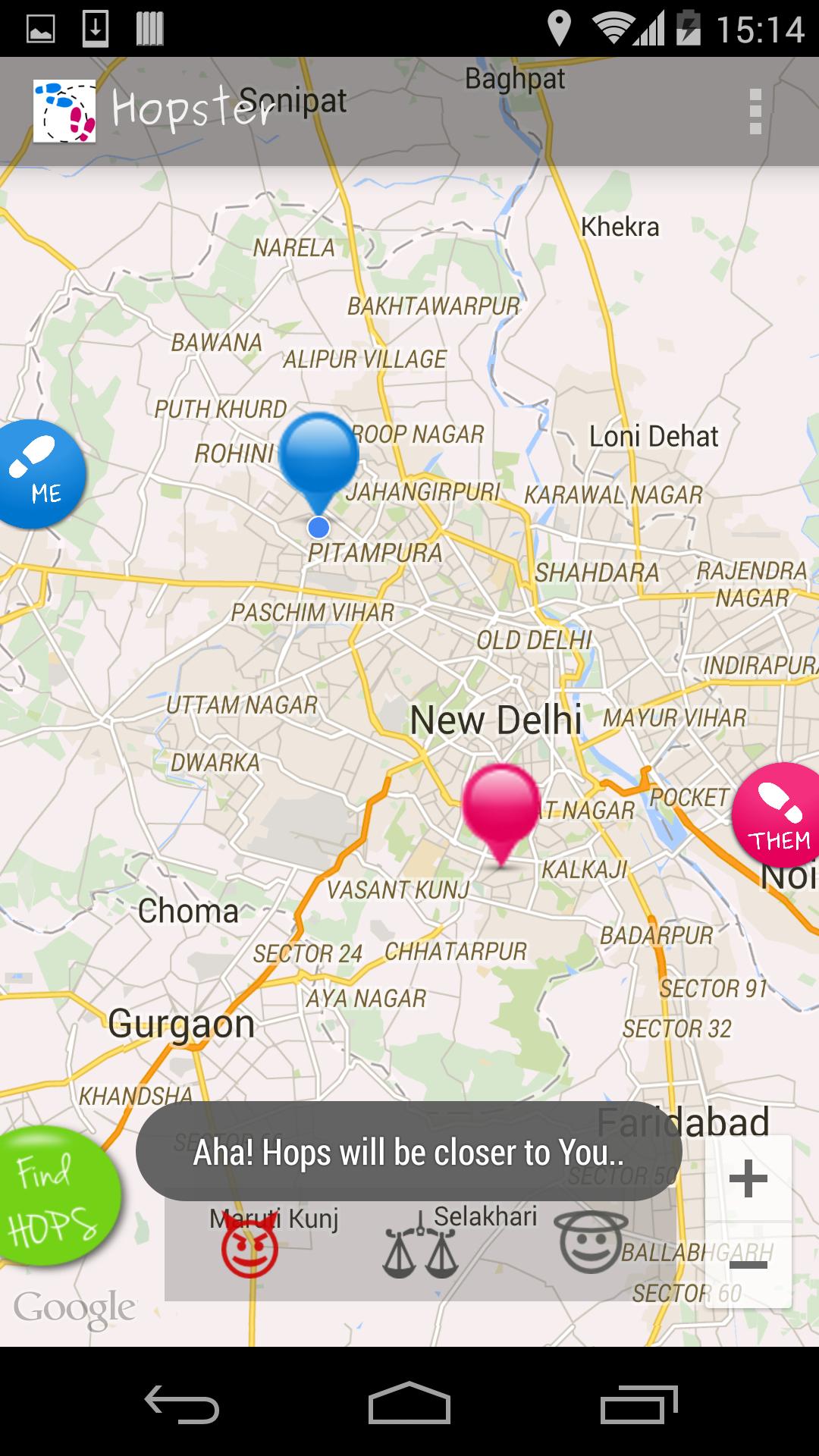The height and width of the screenshot is (1456, 819).
Task: Select the balance scales icon
Action: click(420, 1247)
